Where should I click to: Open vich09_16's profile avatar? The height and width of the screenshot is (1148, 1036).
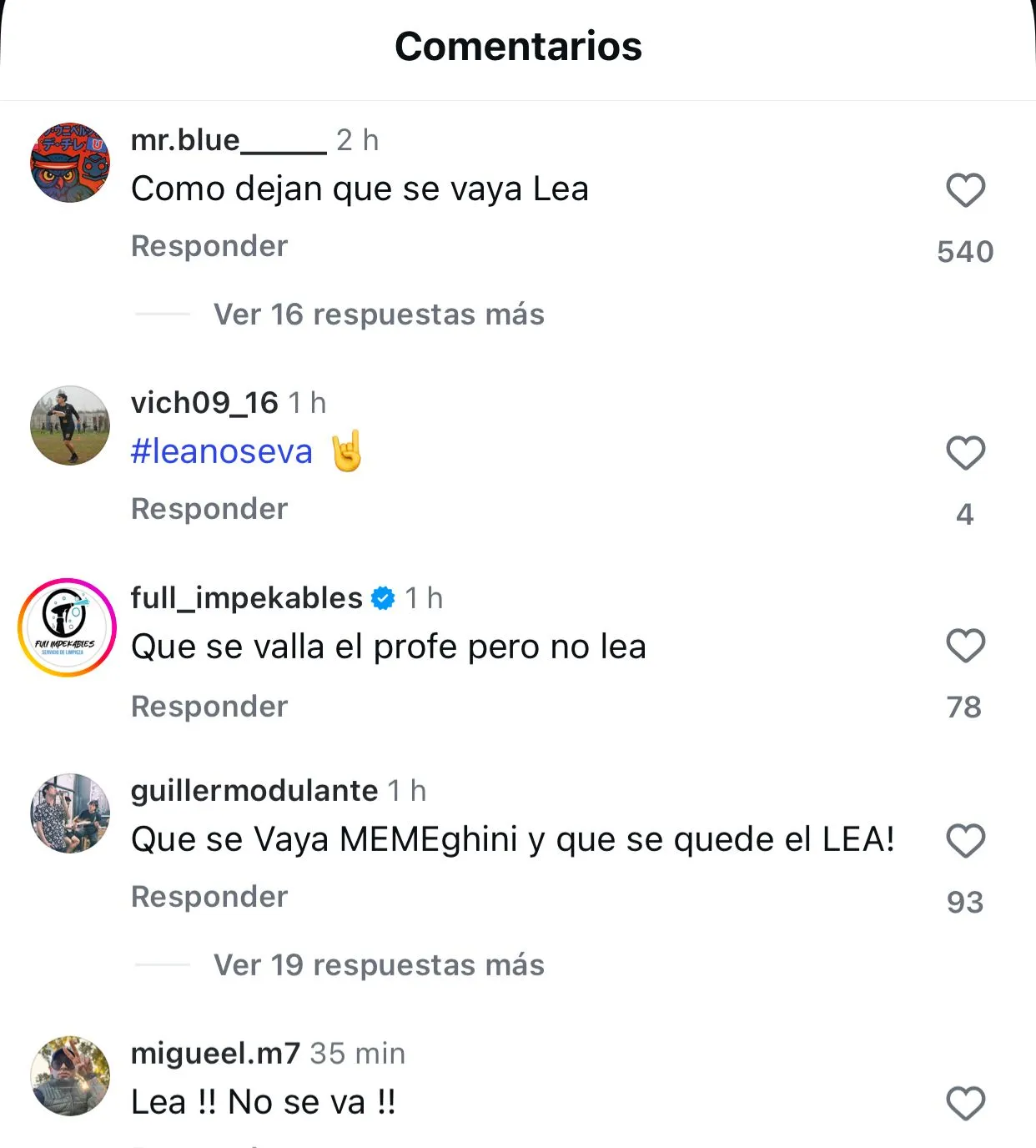point(70,425)
